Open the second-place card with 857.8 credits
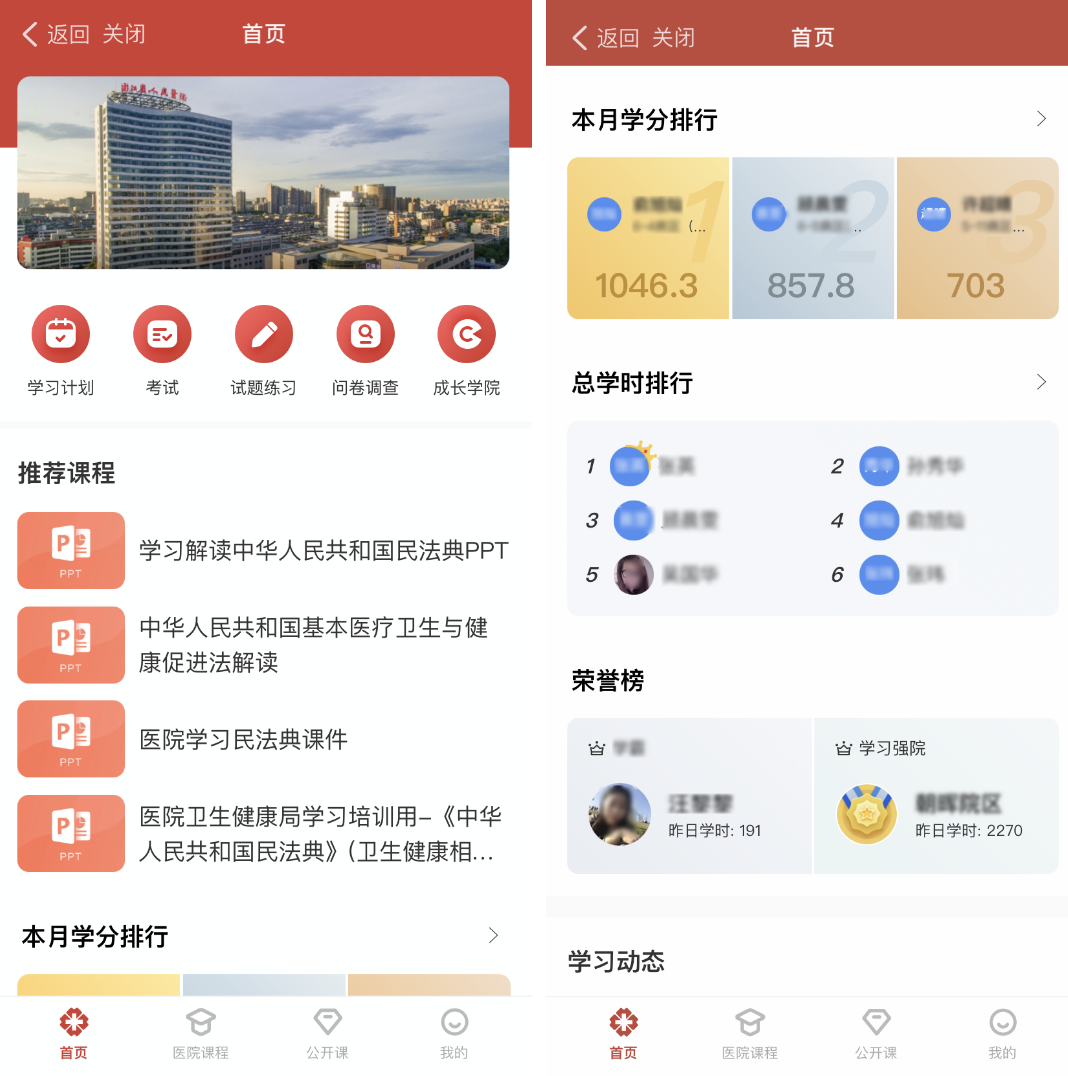Screen dimensions: 1068x1076 (812, 239)
